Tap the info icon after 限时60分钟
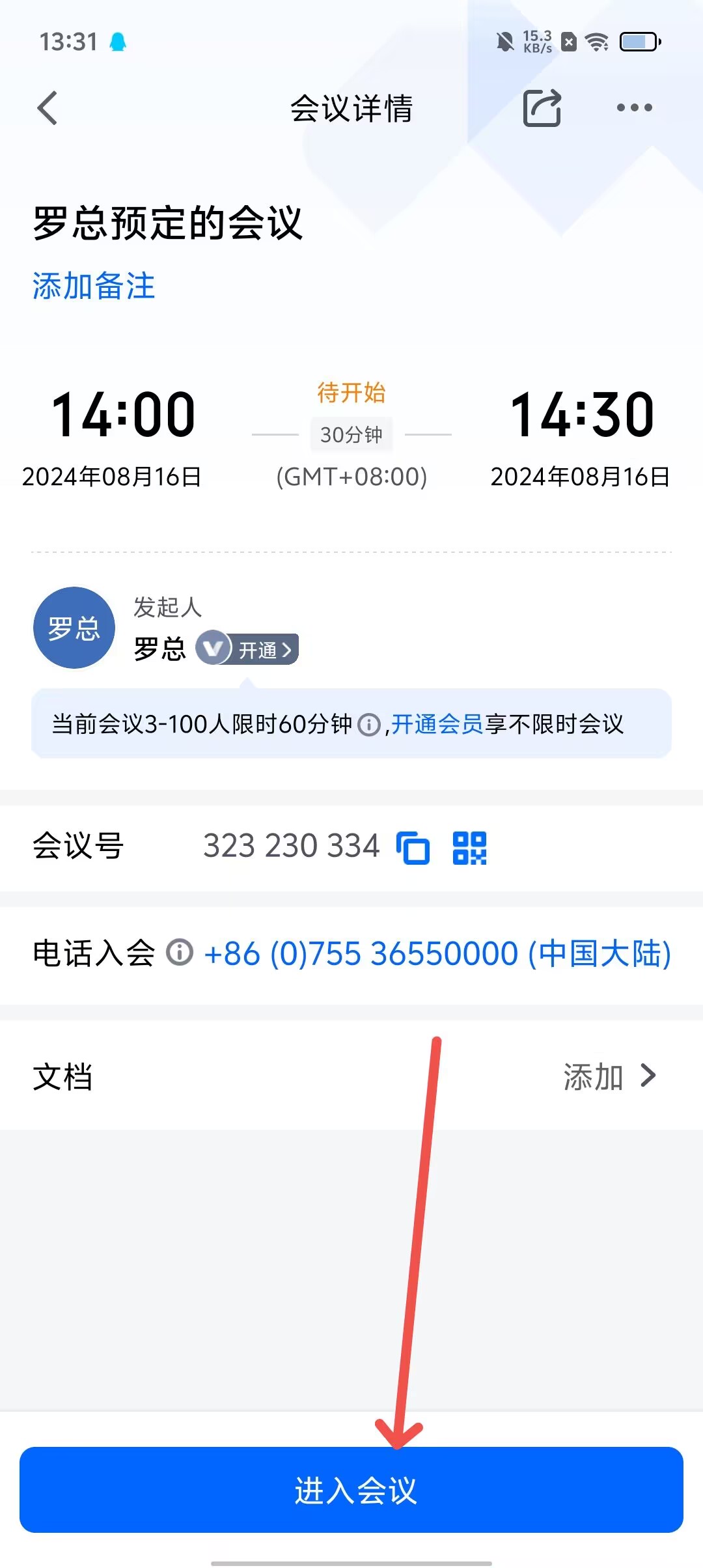 pyautogui.click(x=369, y=724)
